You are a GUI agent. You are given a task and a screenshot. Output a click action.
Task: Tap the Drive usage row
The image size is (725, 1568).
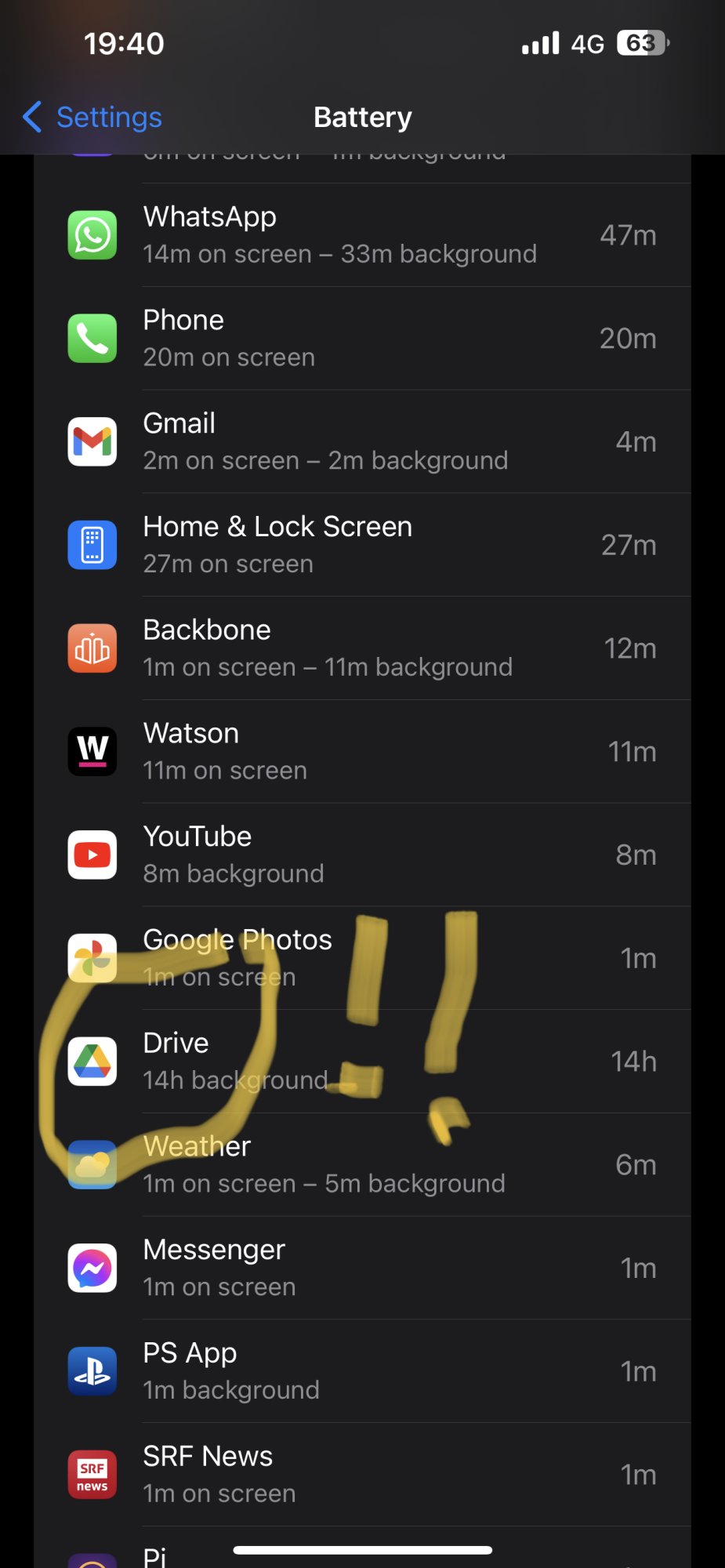361,1062
